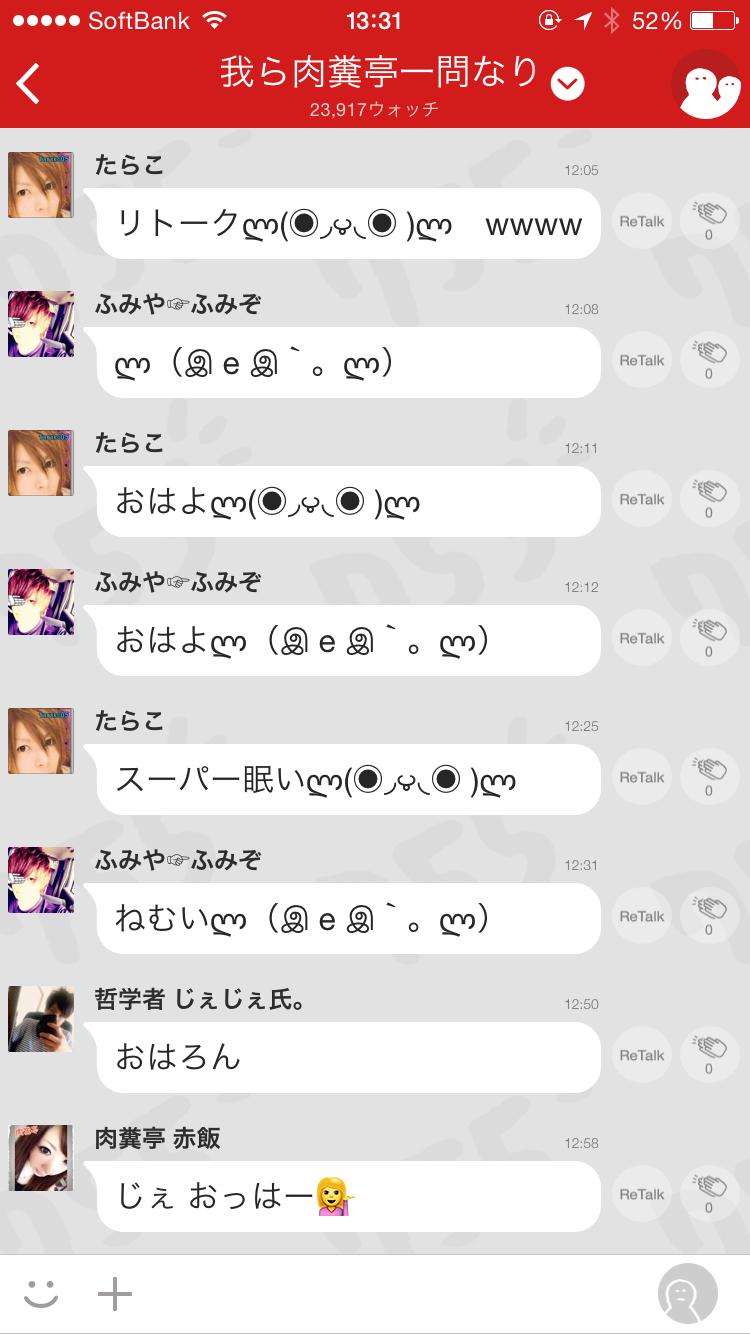Tap the plus attachment icon
This screenshot has height=1334, width=750.
115,1294
